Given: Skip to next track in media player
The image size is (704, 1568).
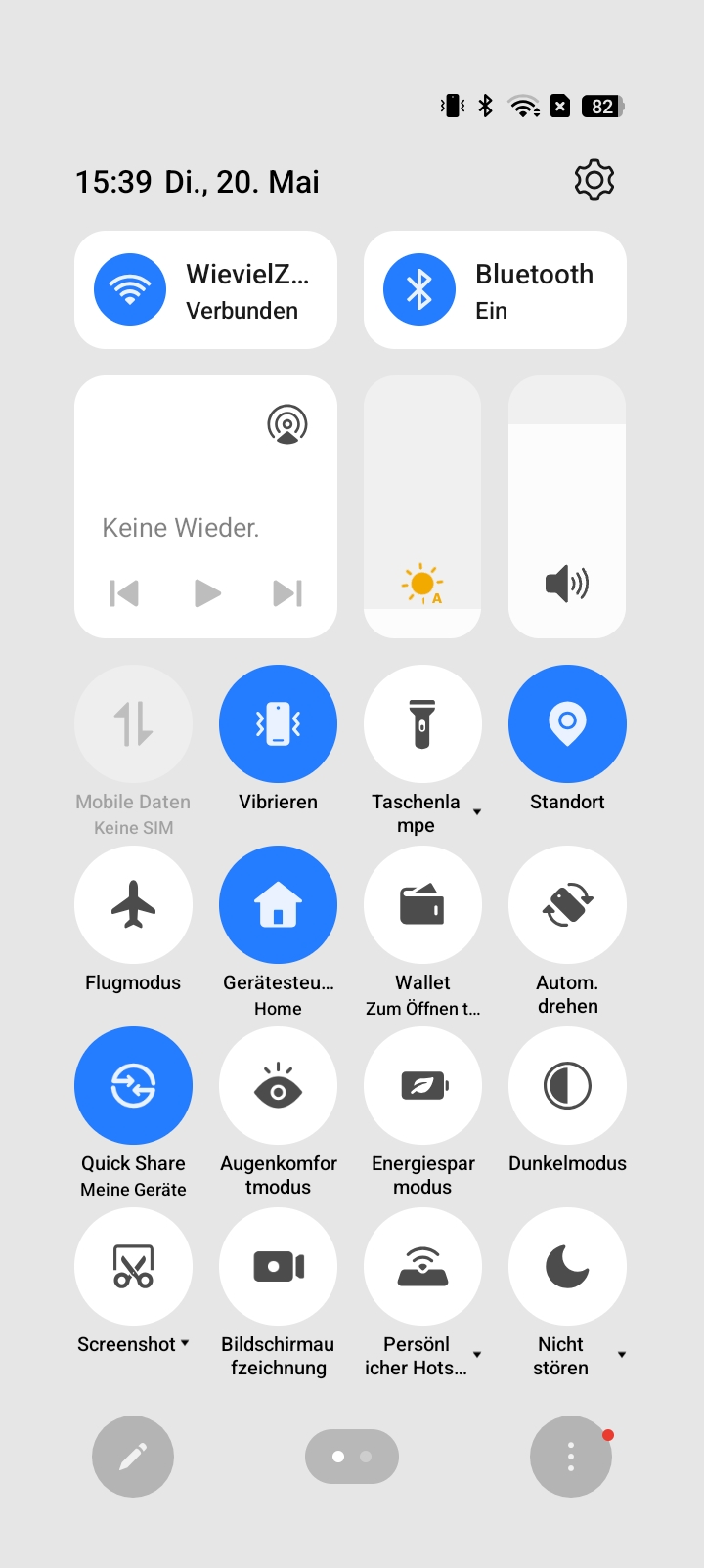Looking at the screenshot, I should tap(287, 593).
